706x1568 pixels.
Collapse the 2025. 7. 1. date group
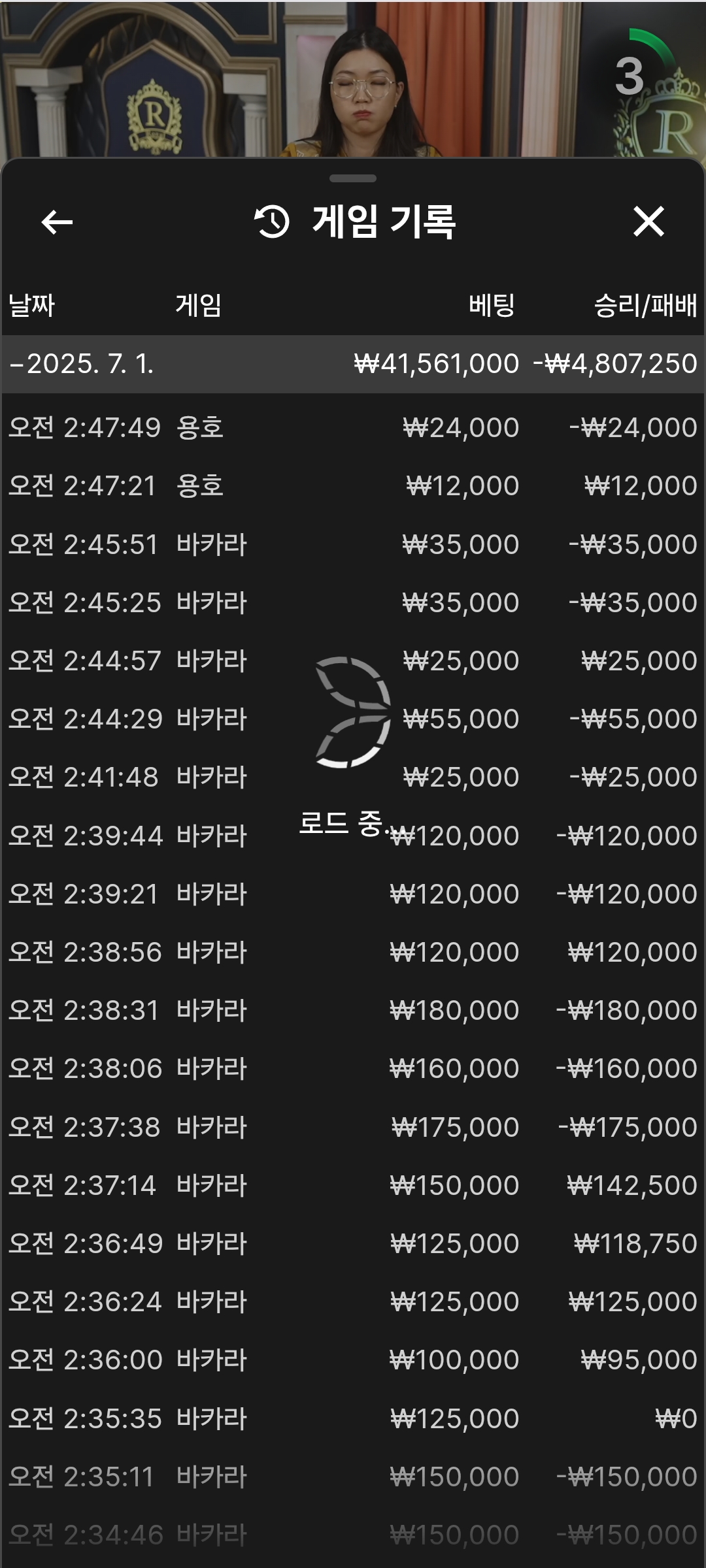pyautogui.click(x=353, y=364)
